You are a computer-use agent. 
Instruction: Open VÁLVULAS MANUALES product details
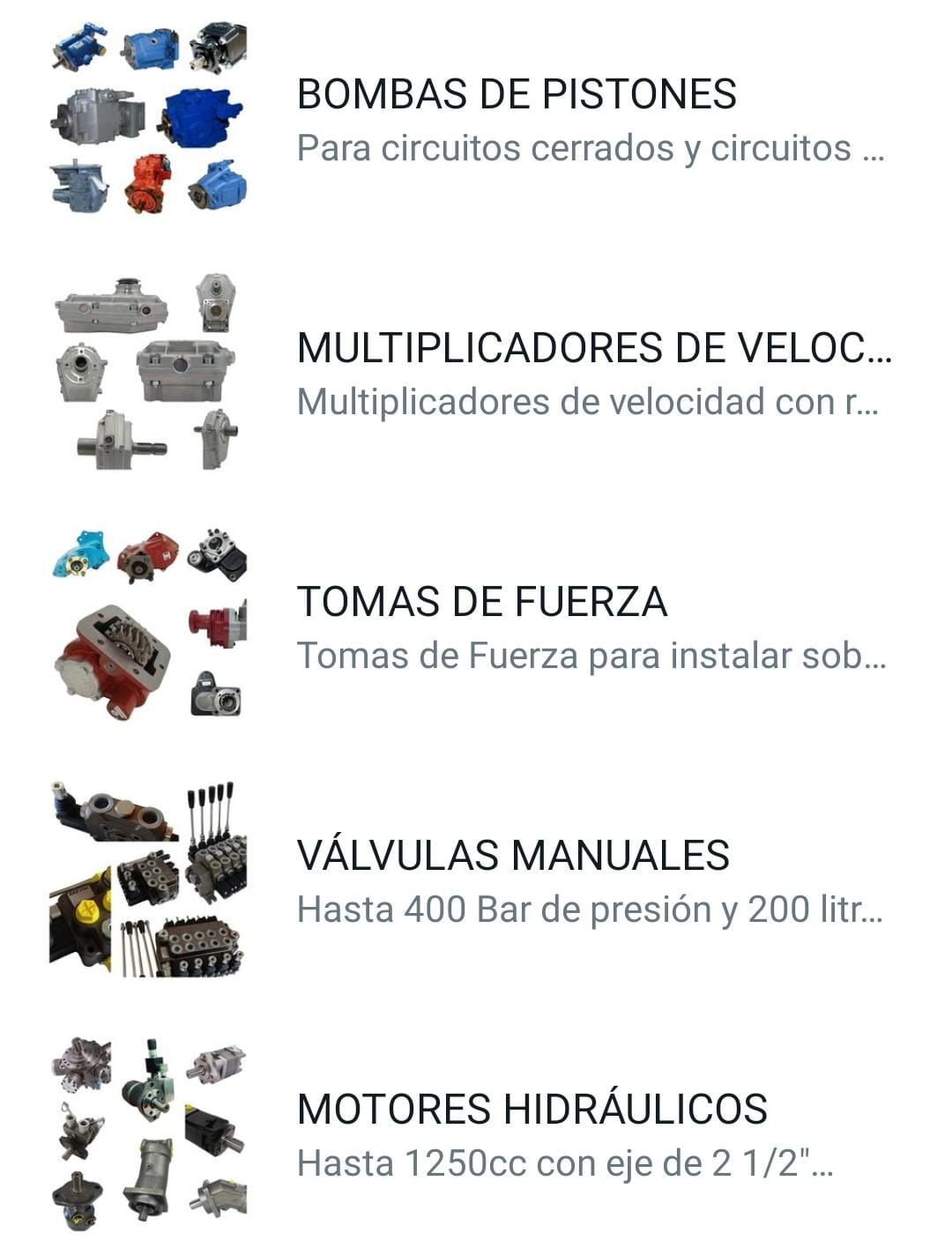click(513, 857)
